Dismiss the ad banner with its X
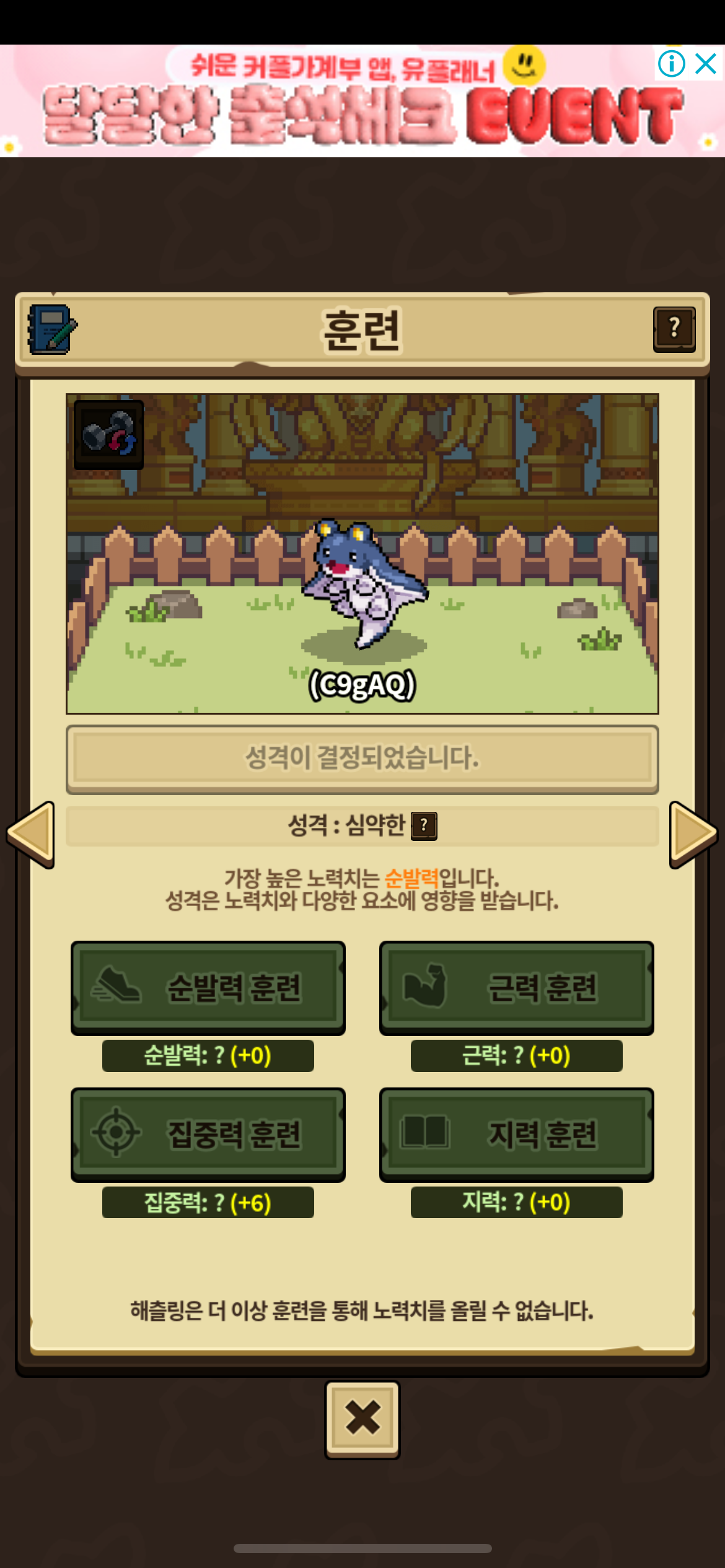Viewport: 725px width, 1568px height. click(x=706, y=63)
